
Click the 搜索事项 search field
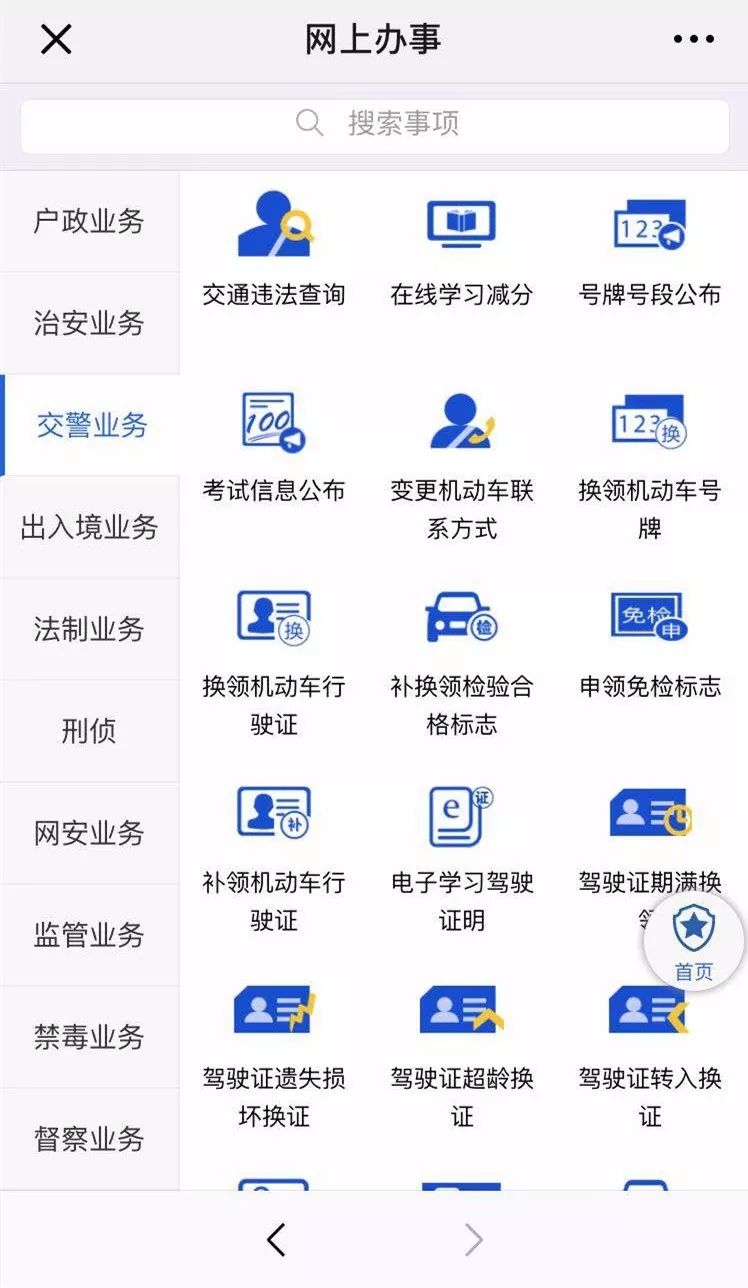[374, 122]
